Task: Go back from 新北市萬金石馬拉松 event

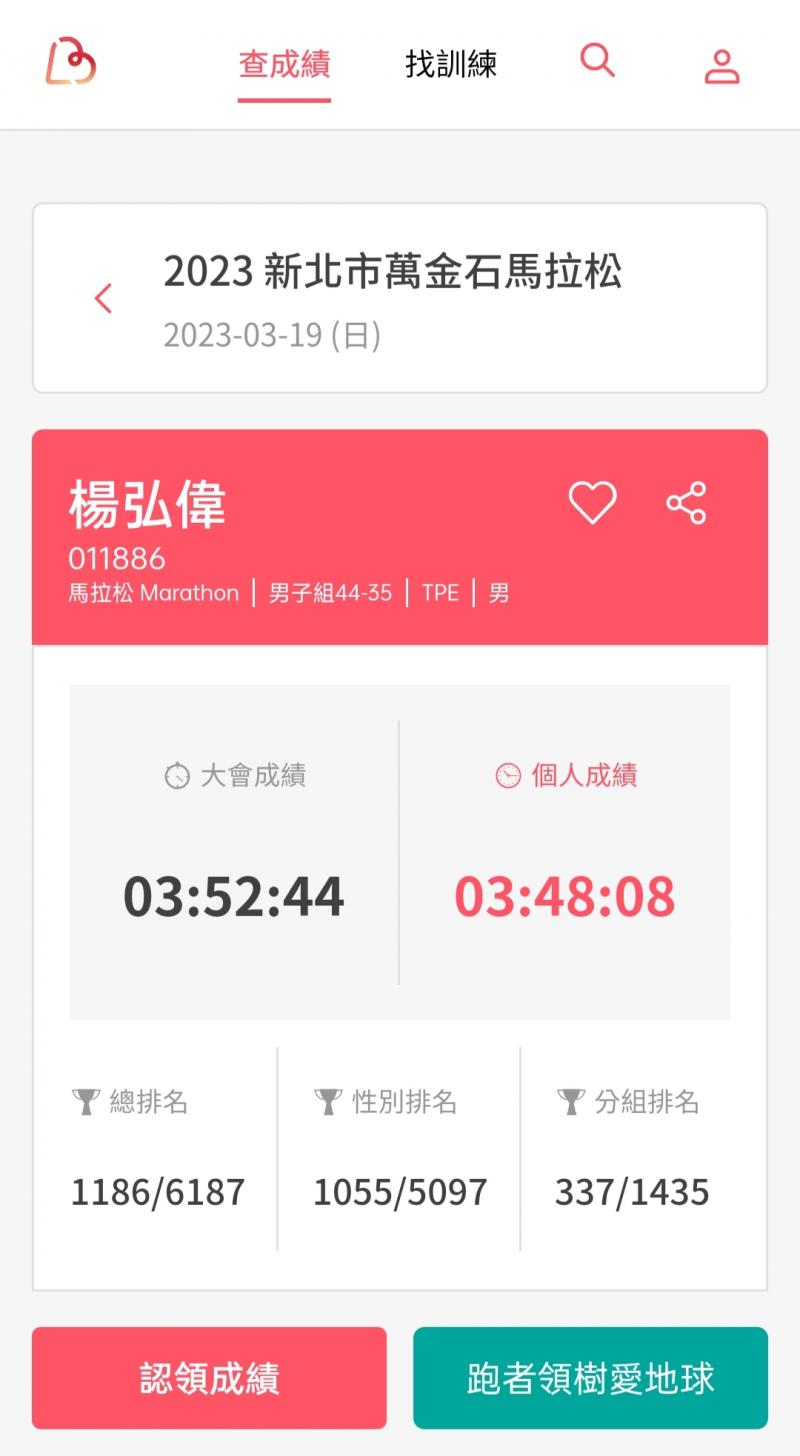Action: pyautogui.click(x=103, y=298)
